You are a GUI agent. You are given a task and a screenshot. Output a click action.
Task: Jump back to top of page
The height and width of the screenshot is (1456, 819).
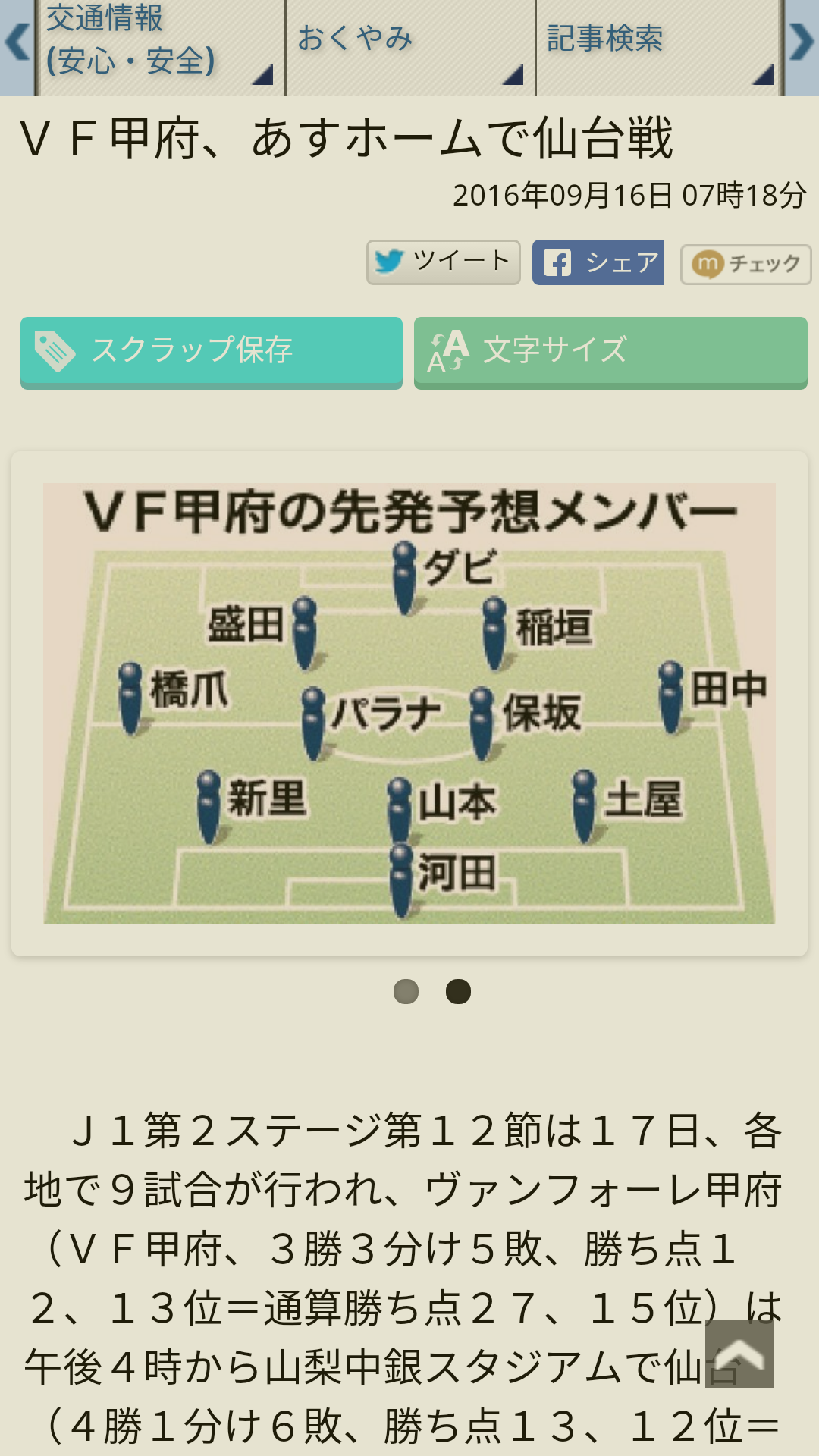tap(739, 1354)
